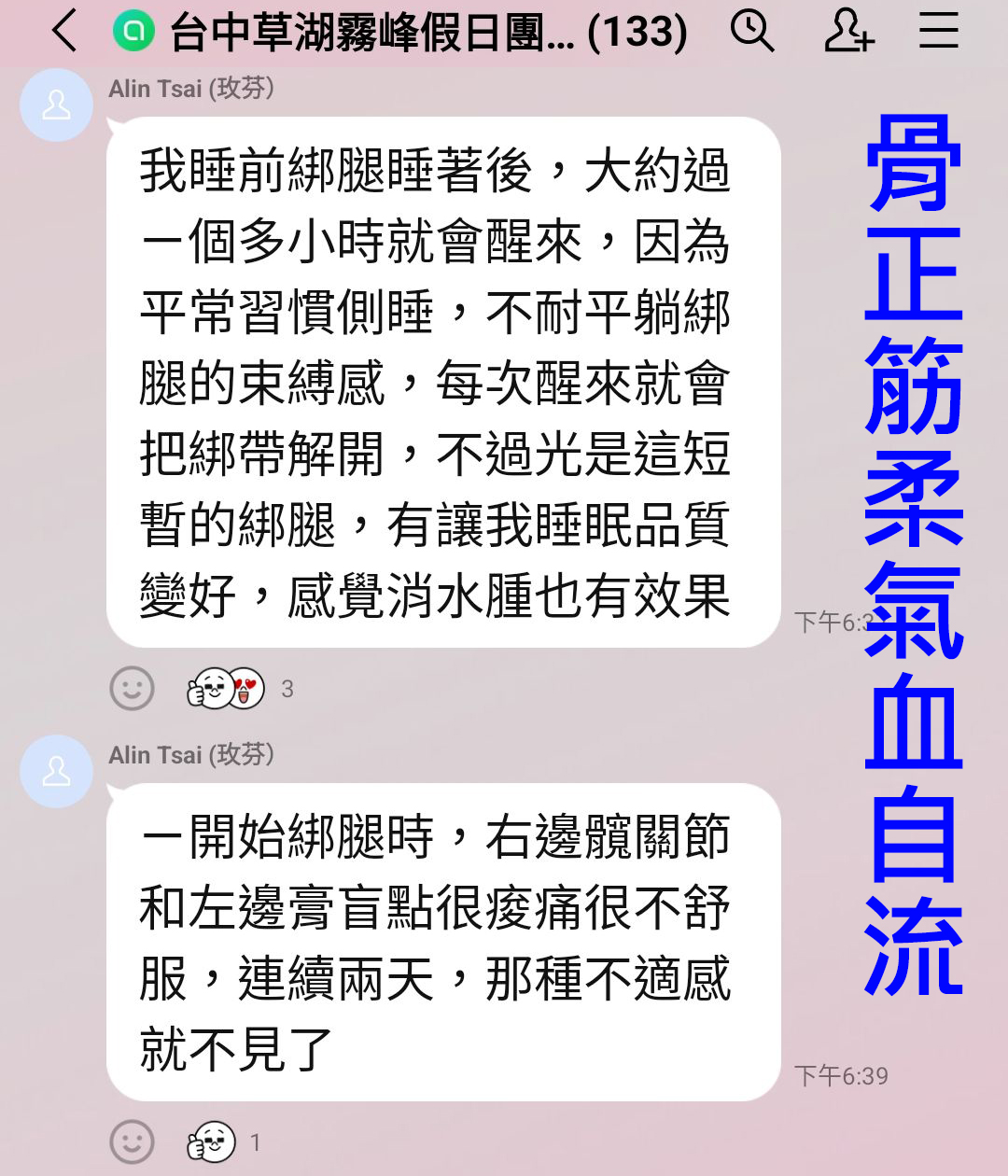The image size is (1008, 1176).
Task: Add reaction to the sleep quality message
Action: point(132,689)
